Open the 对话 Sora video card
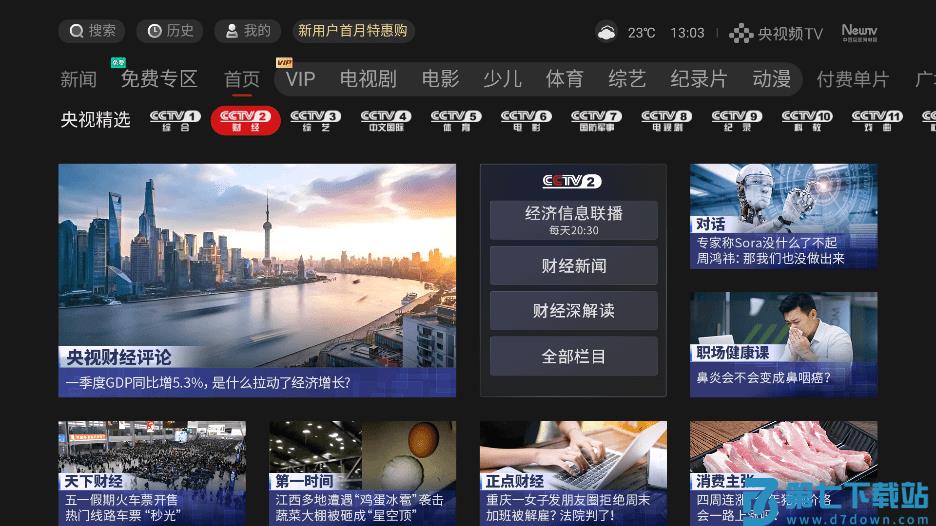Viewport: 936px width, 526px height. [783, 216]
